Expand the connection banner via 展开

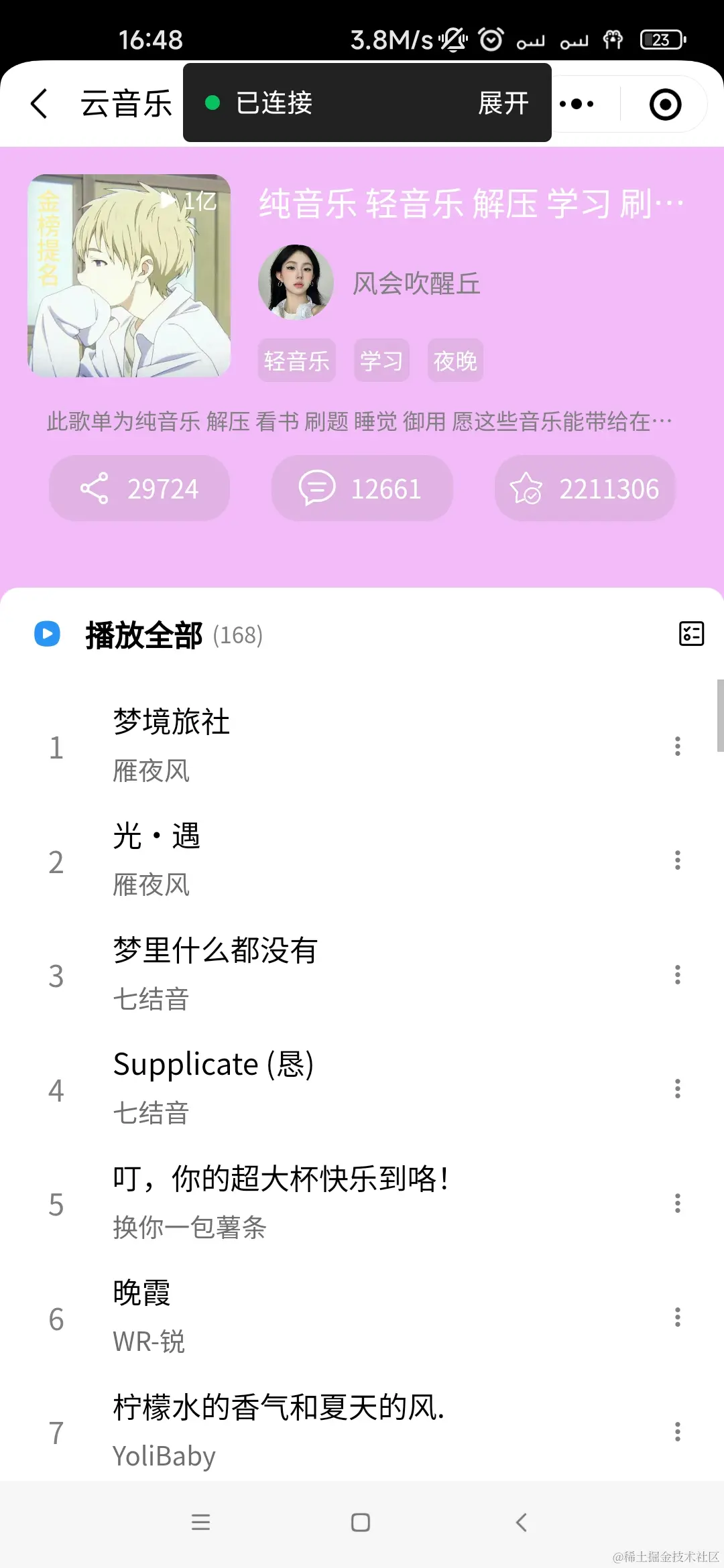(x=503, y=103)
